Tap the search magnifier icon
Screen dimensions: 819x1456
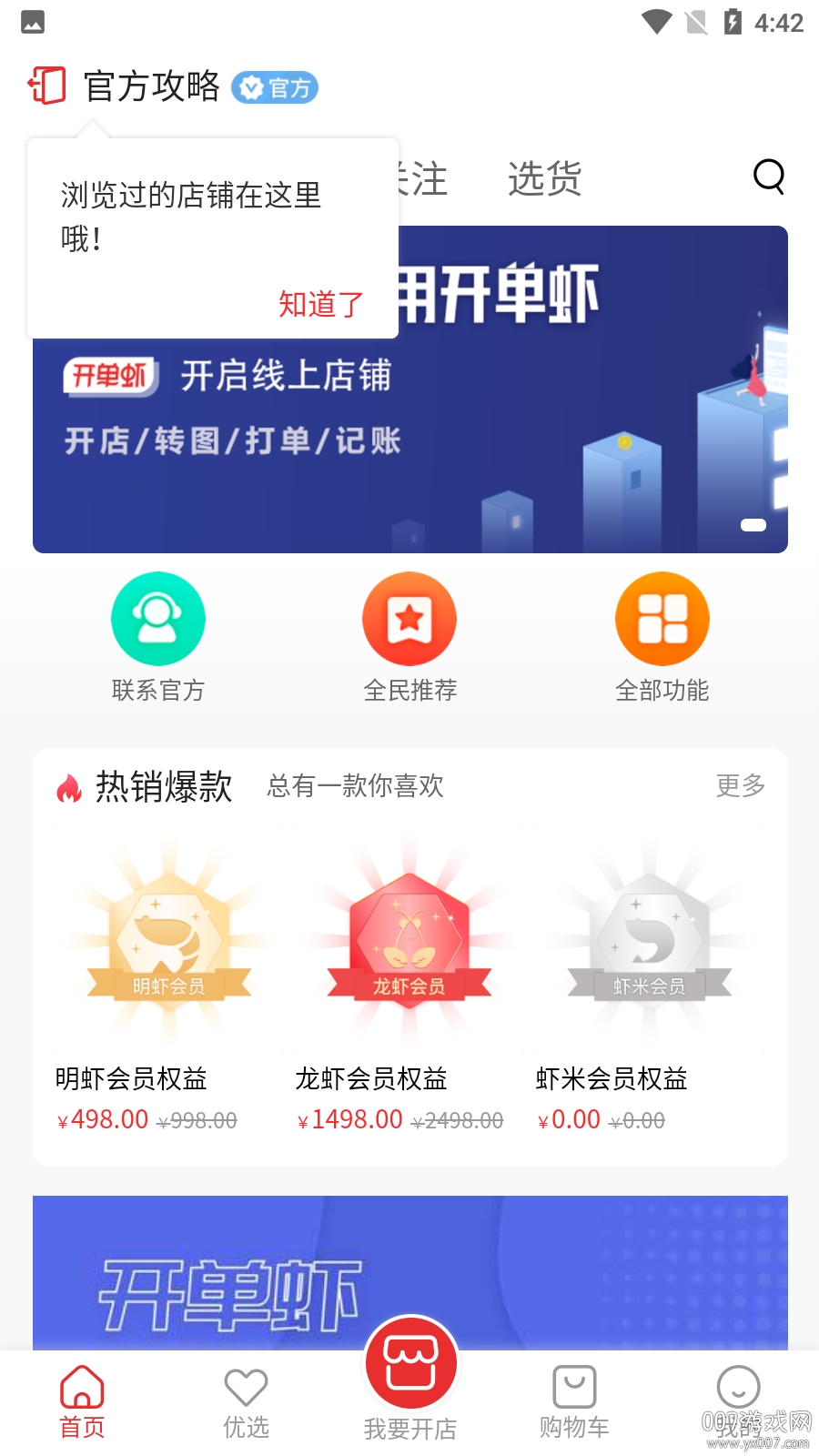[x=769, y=177]
